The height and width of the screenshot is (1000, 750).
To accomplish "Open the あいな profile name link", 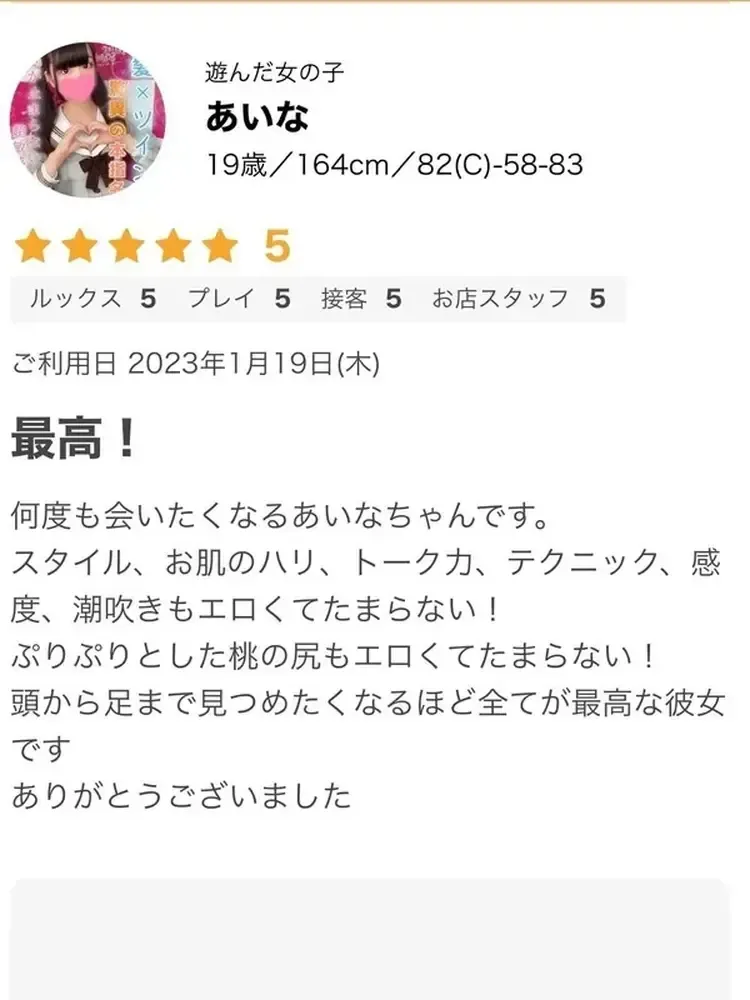I will pyautogui.click(x=257, y=118).
